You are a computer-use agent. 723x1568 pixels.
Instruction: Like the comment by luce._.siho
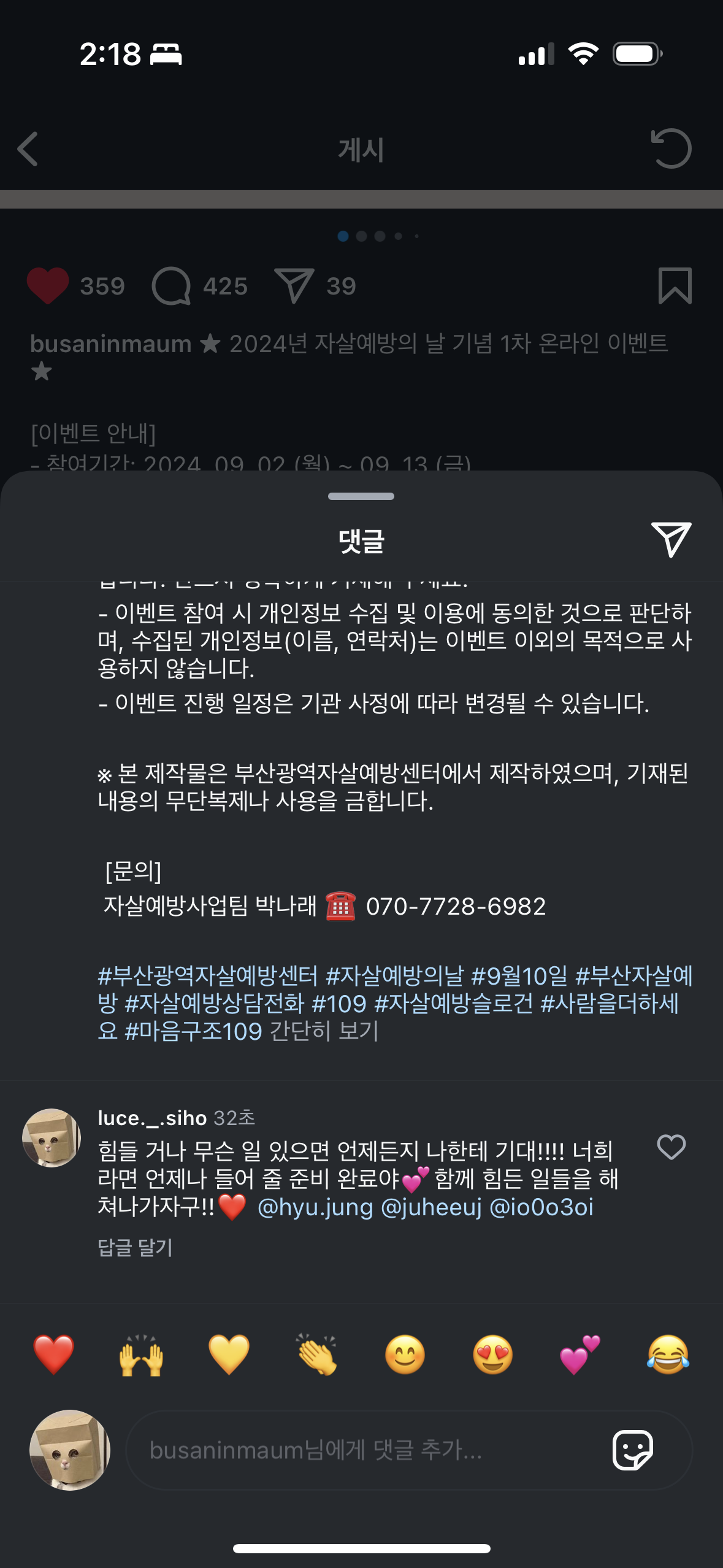pos(671,1147)
